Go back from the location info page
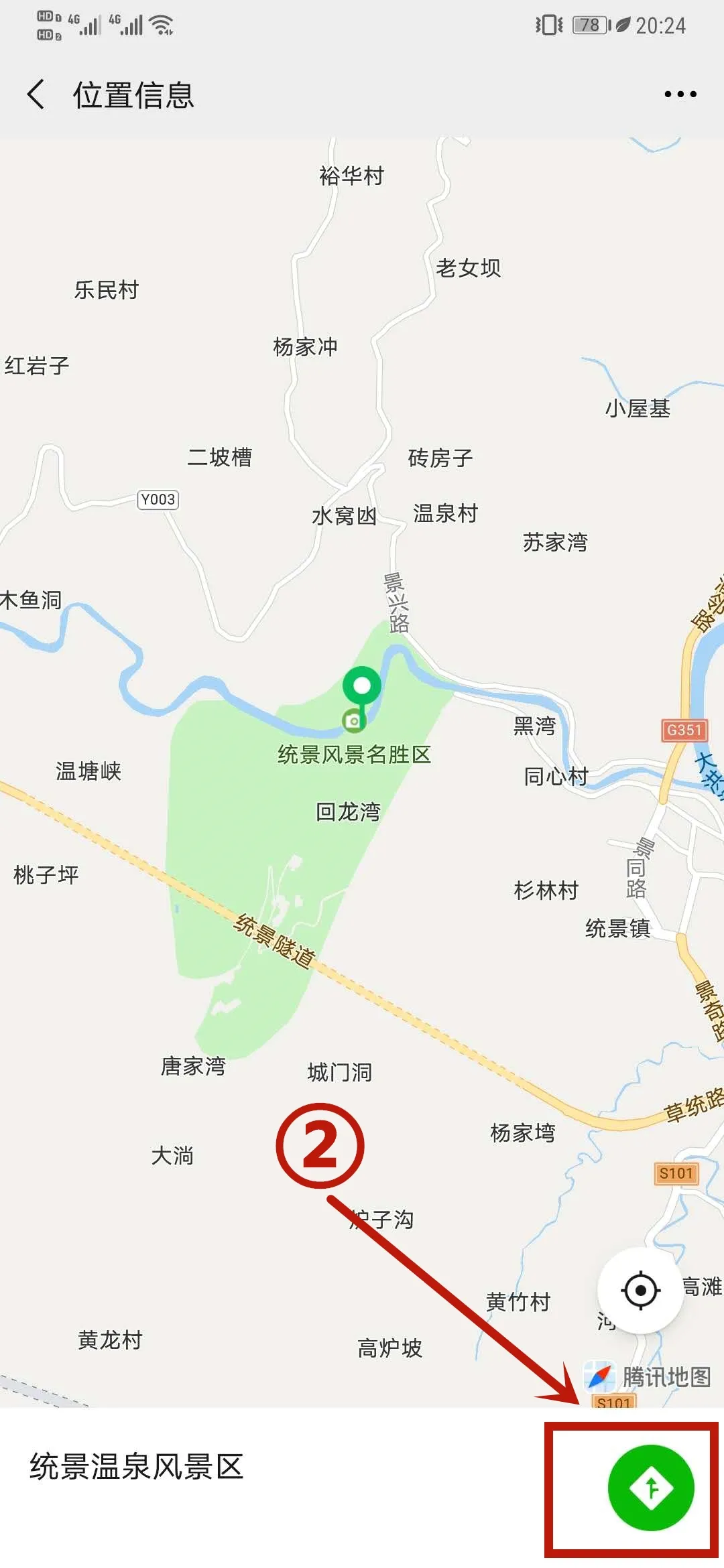The image size is (724, 1568). 36,94
